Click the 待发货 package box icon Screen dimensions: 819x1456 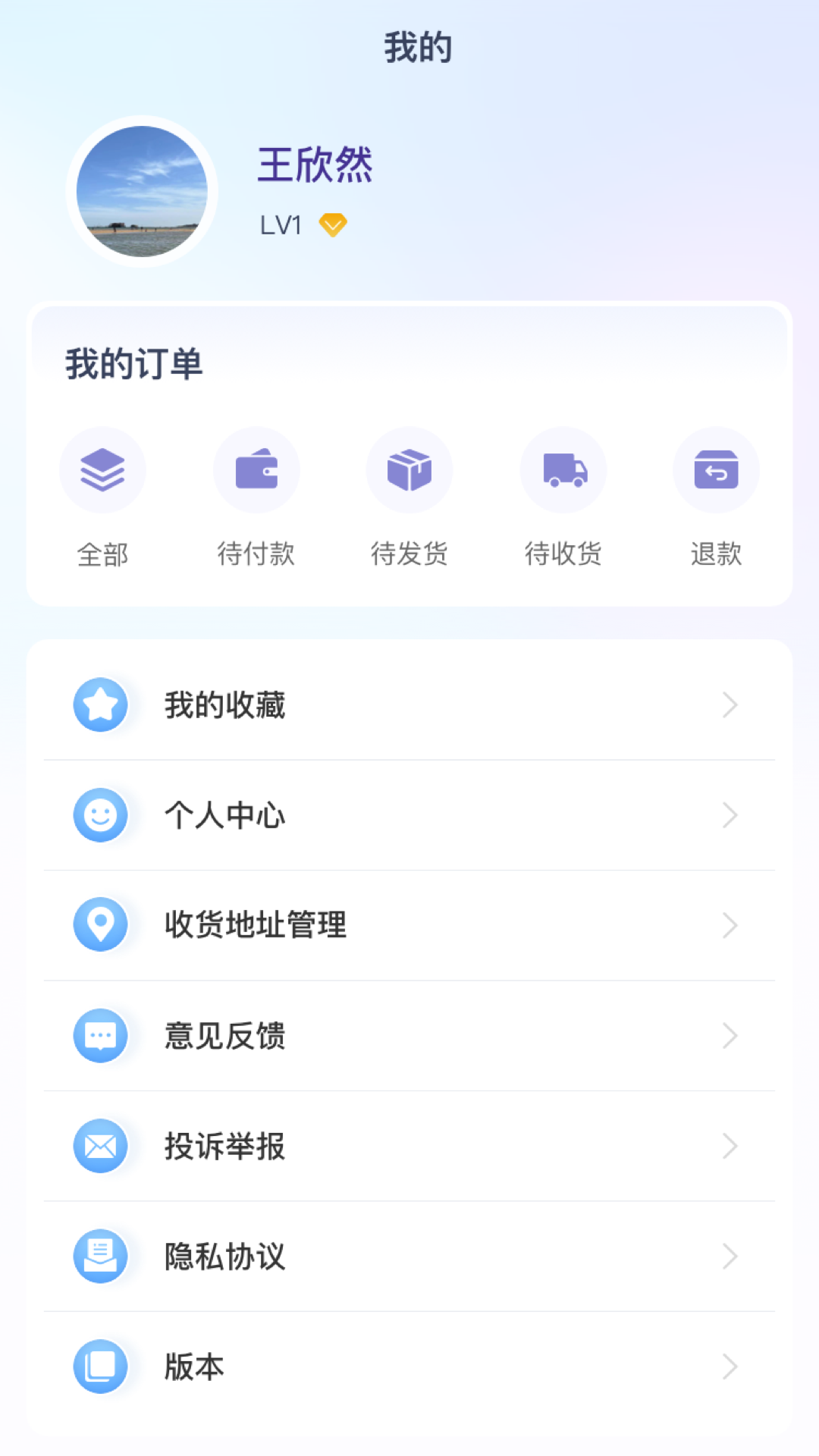(x=409, y=470)
